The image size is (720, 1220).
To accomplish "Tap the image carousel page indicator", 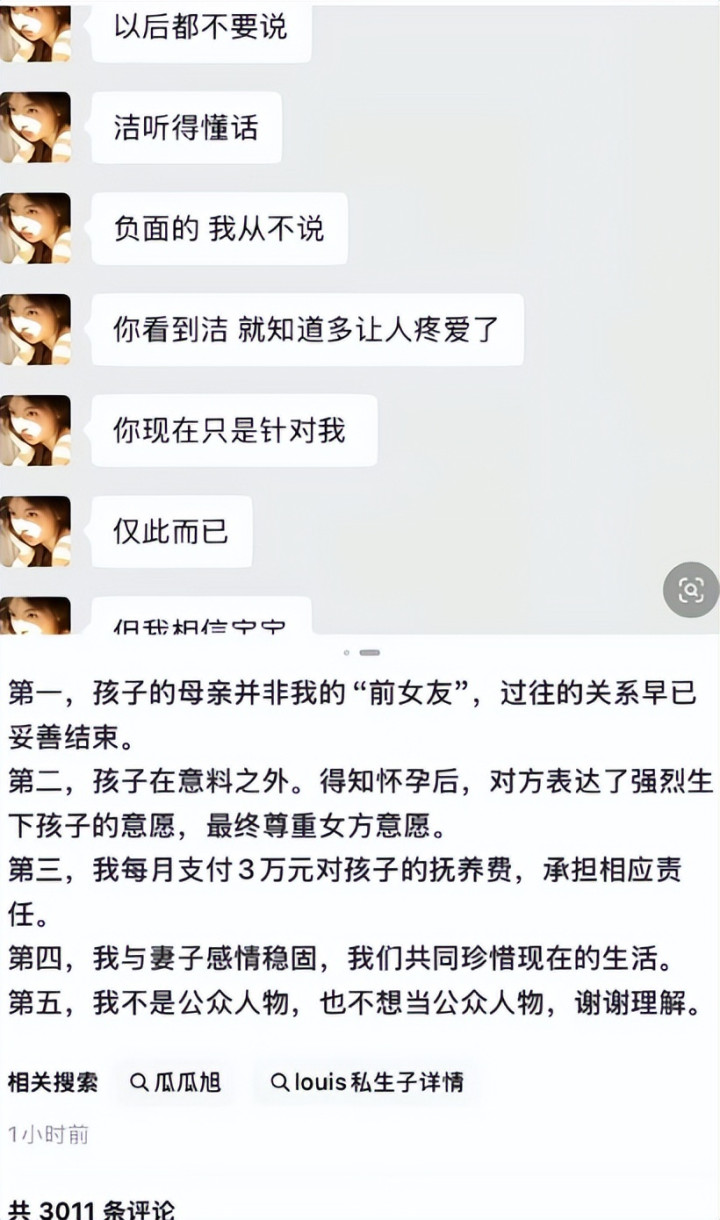I will (361, 652).
